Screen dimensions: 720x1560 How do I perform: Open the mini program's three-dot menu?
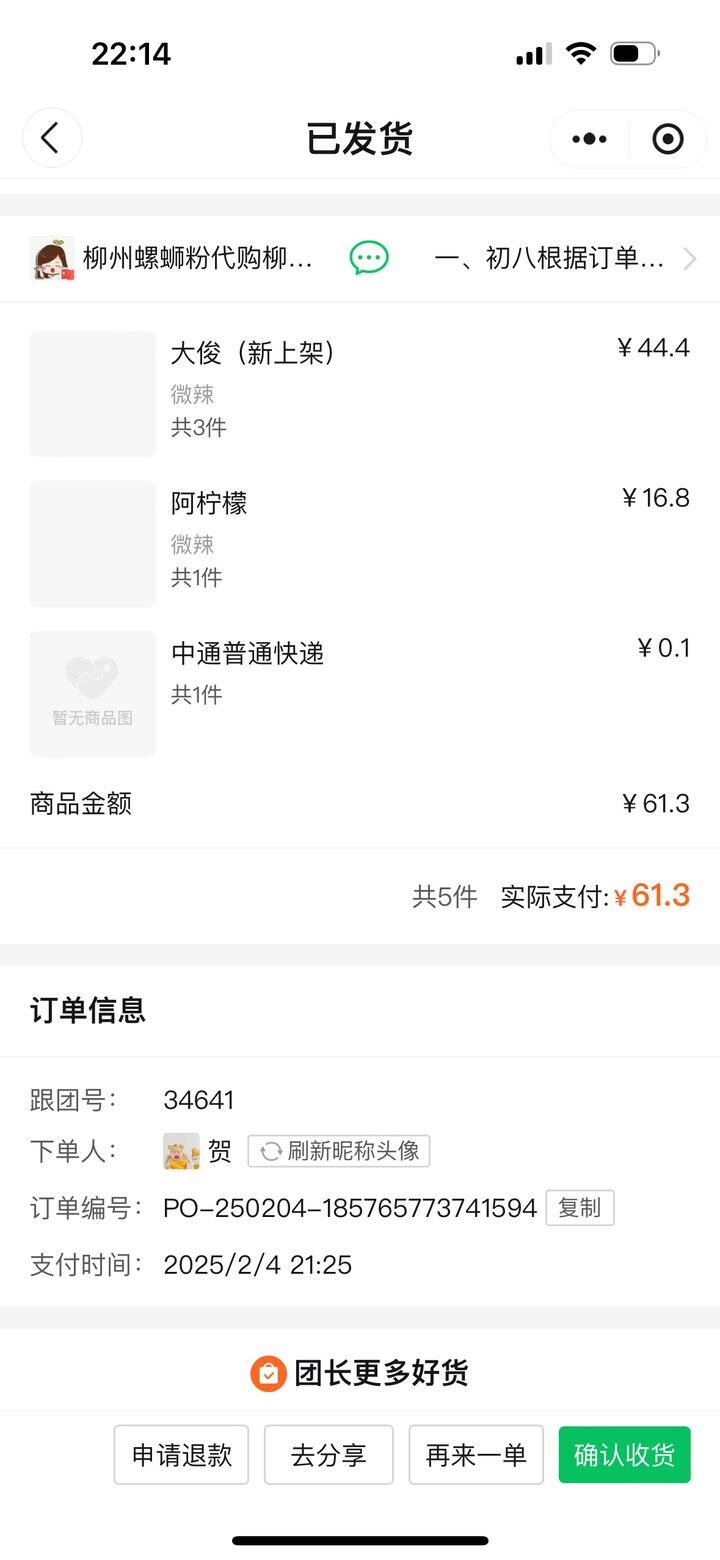(x=589, y=139)
